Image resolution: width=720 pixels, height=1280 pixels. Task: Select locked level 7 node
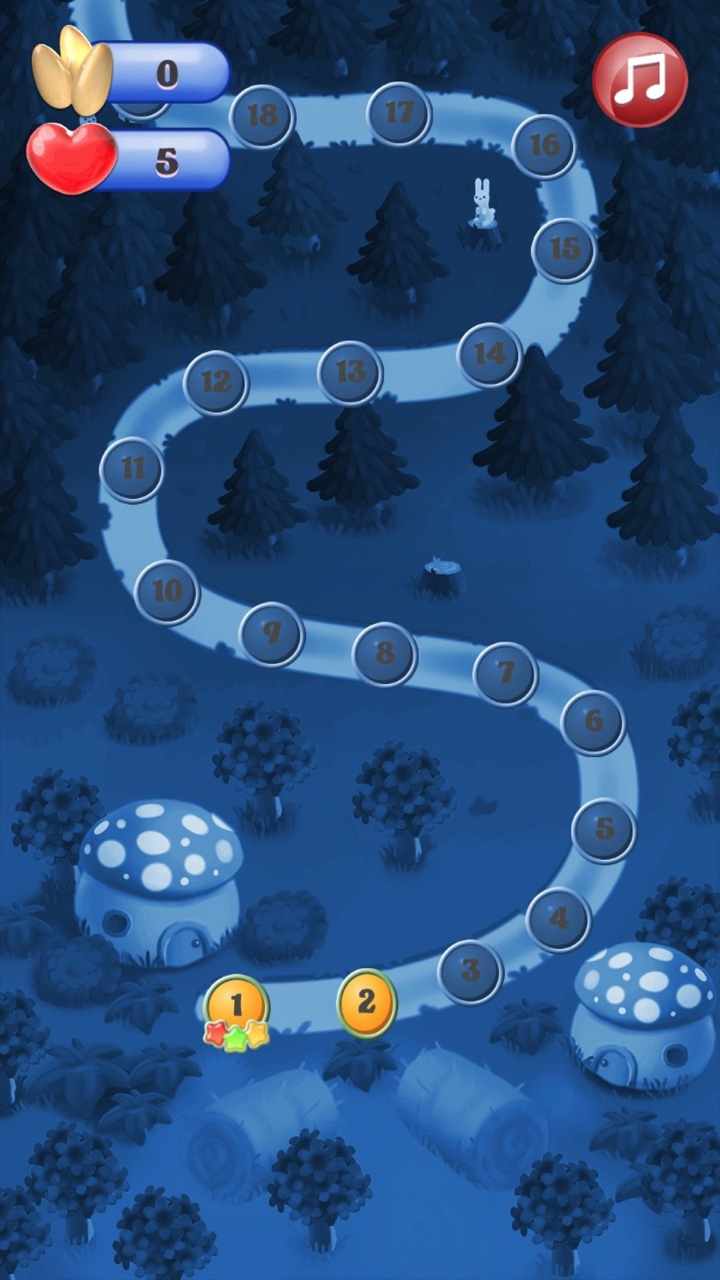point(505,674)
